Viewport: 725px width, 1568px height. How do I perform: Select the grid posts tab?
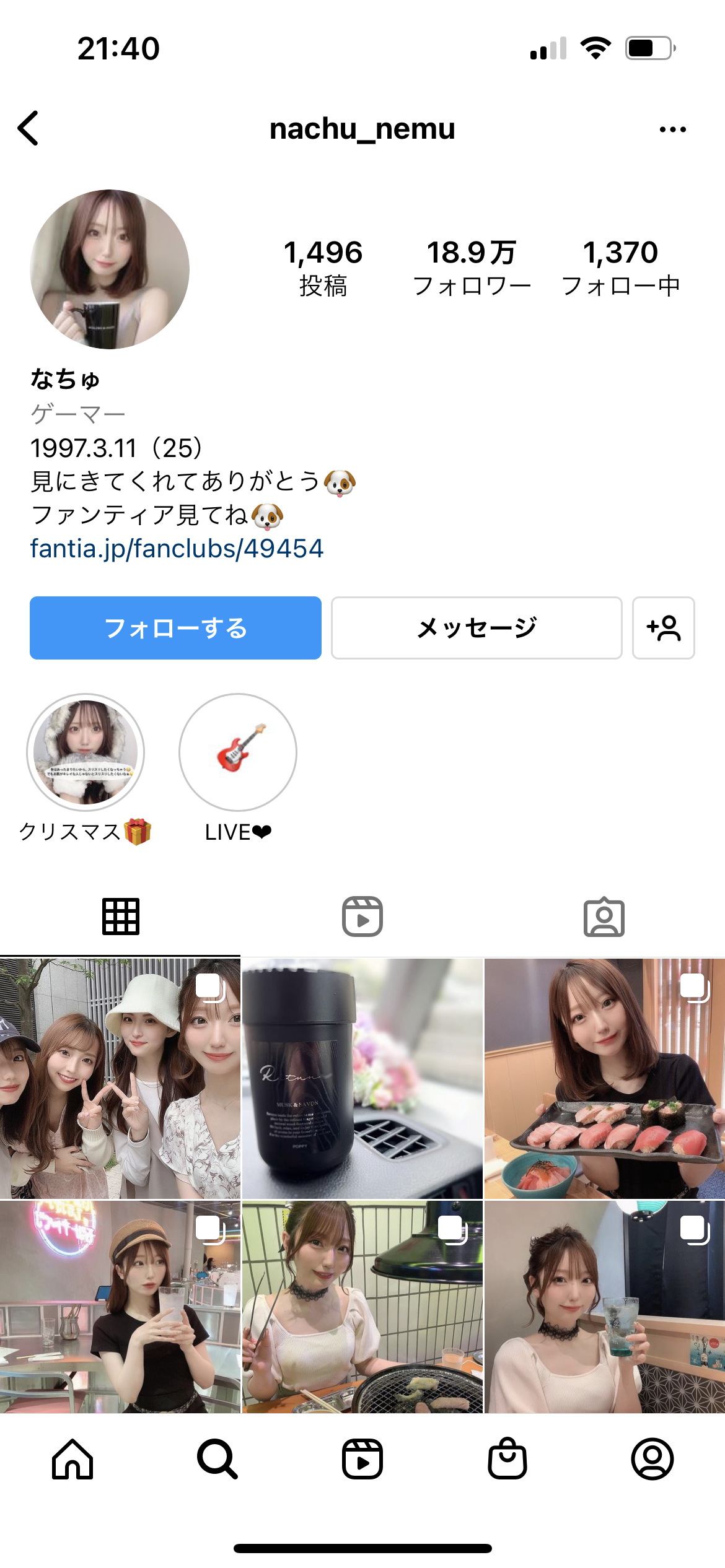click(x=120, y=916)
